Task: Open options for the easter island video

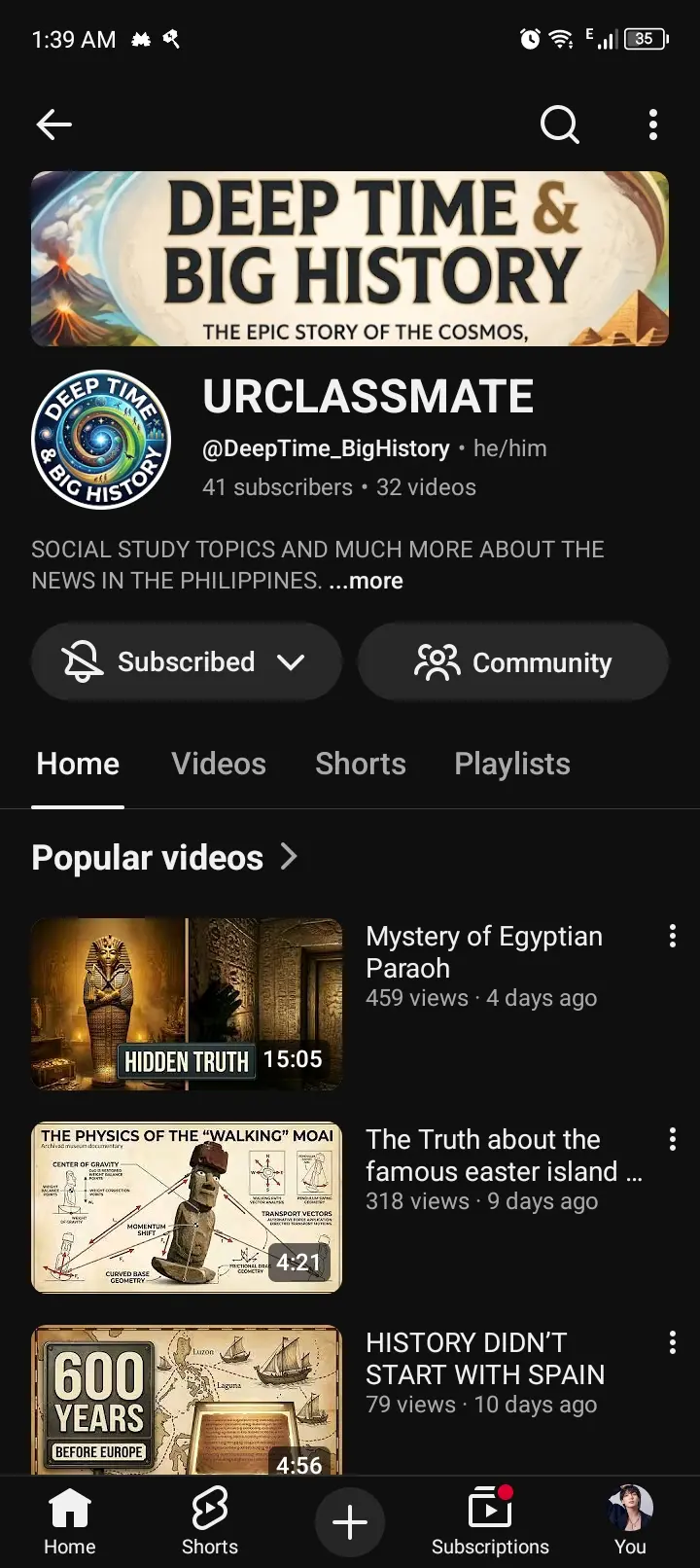Action: point(672,1139)
